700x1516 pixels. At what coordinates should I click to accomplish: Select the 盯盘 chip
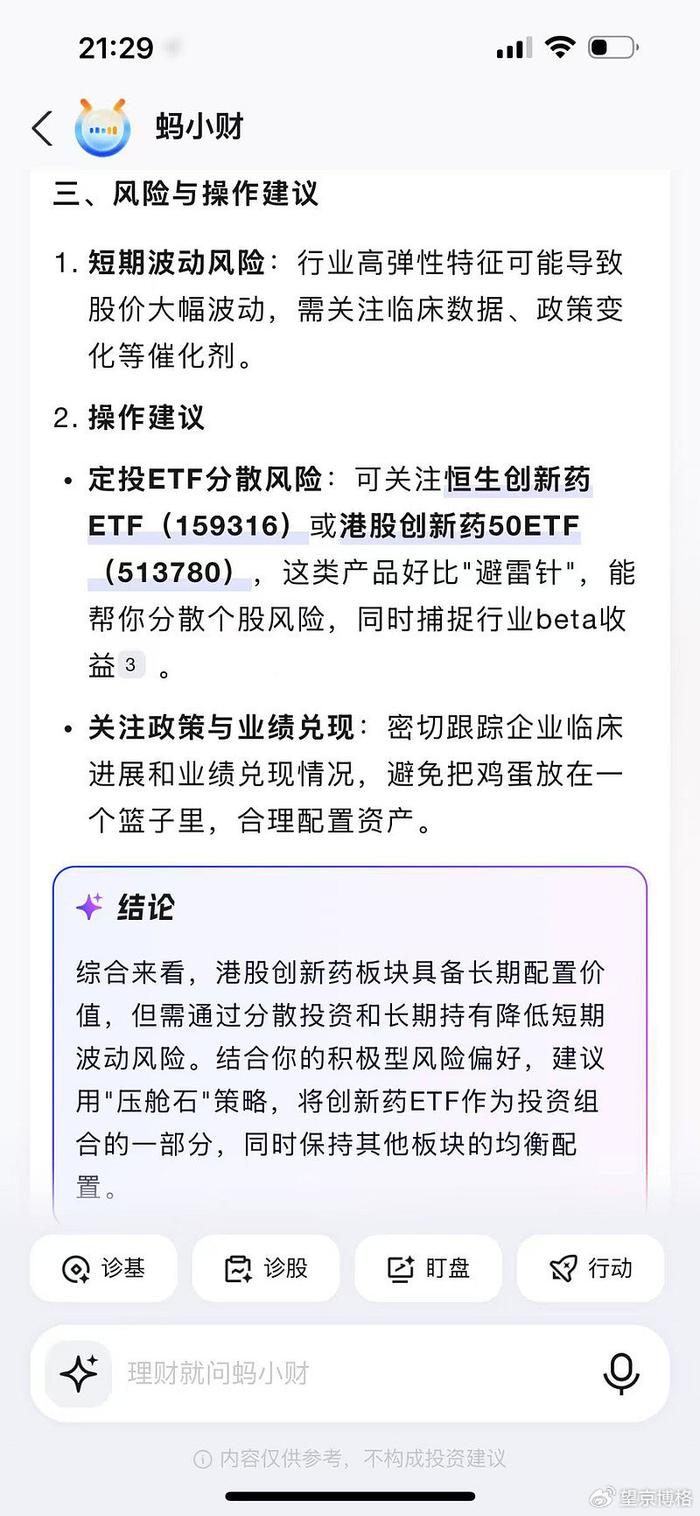(428, 1268)
